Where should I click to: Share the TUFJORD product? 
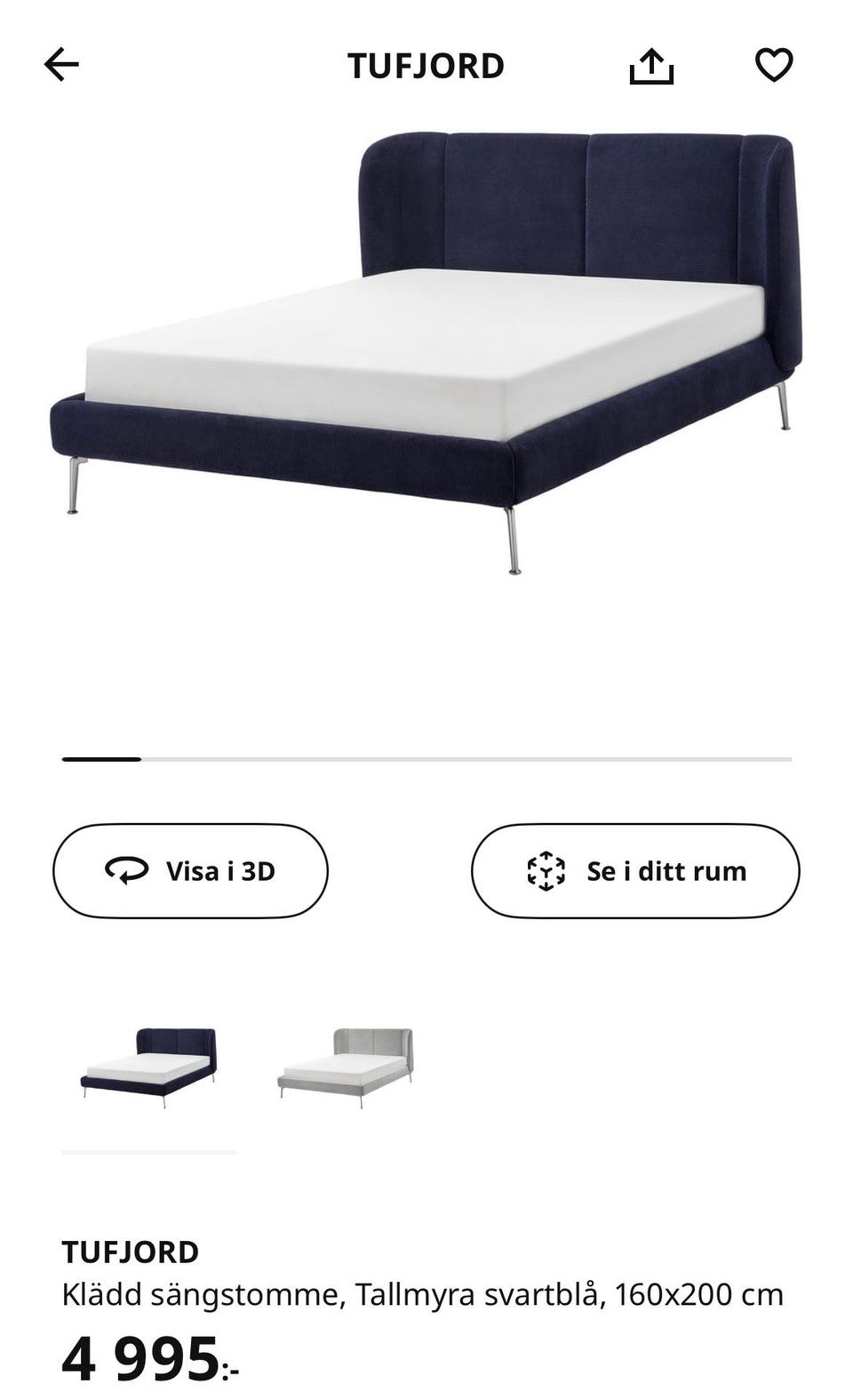click(x=651, y=65)
